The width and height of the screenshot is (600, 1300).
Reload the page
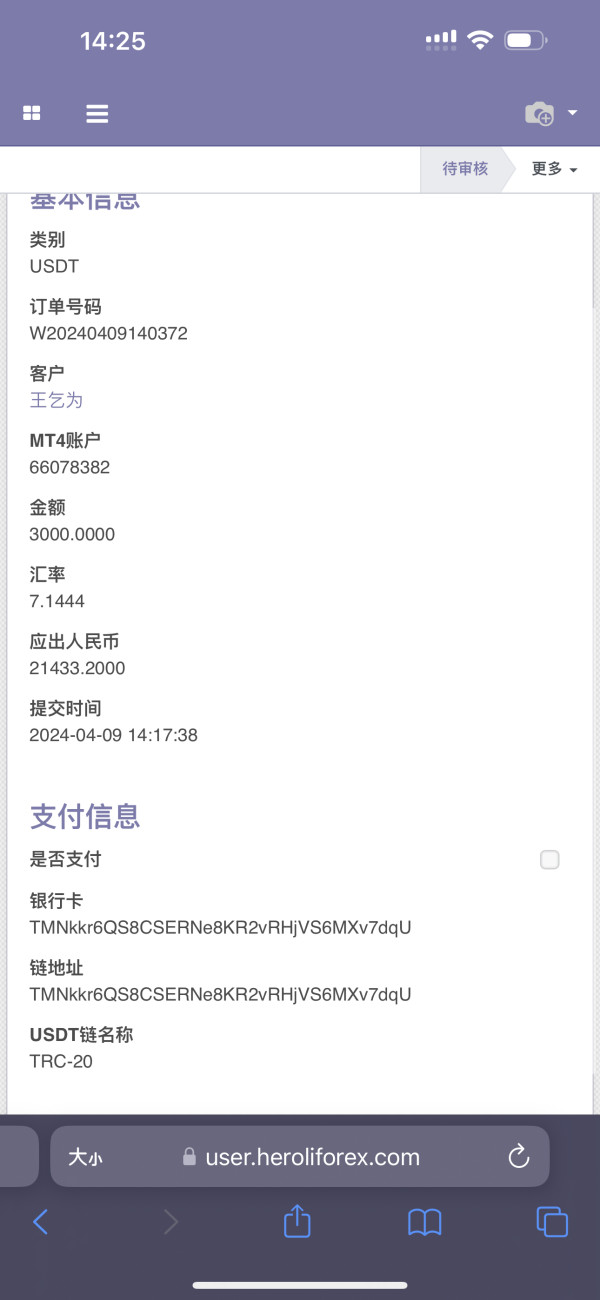coord(518,1157)
